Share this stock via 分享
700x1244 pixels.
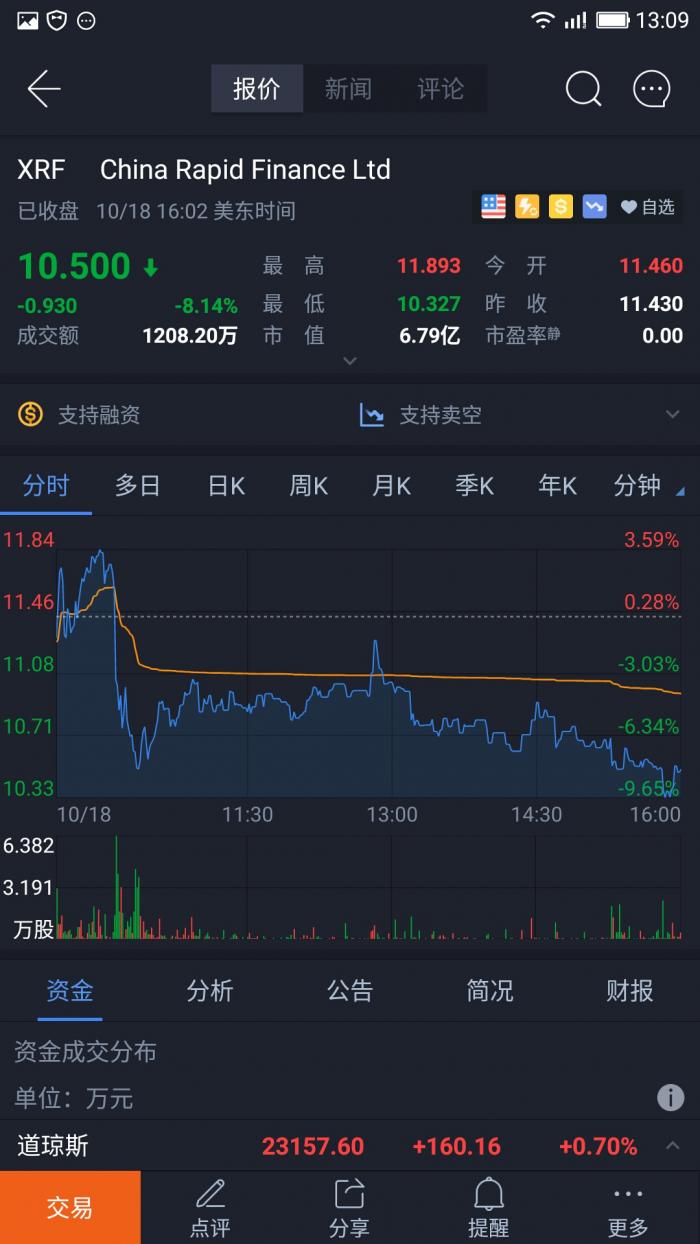click(349, 1207)
